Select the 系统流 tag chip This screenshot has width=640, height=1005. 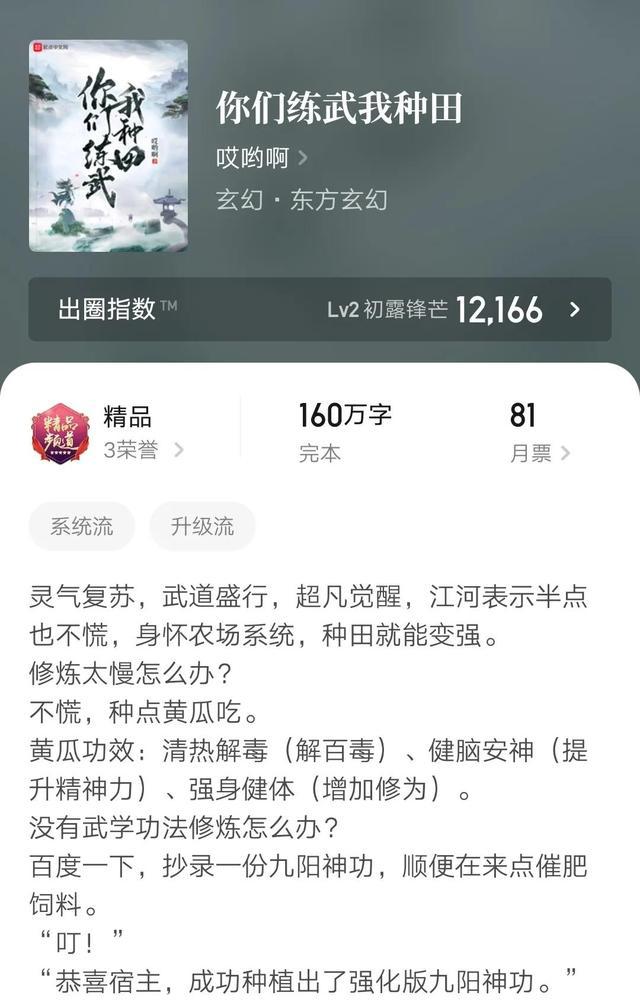pos(82,527)
